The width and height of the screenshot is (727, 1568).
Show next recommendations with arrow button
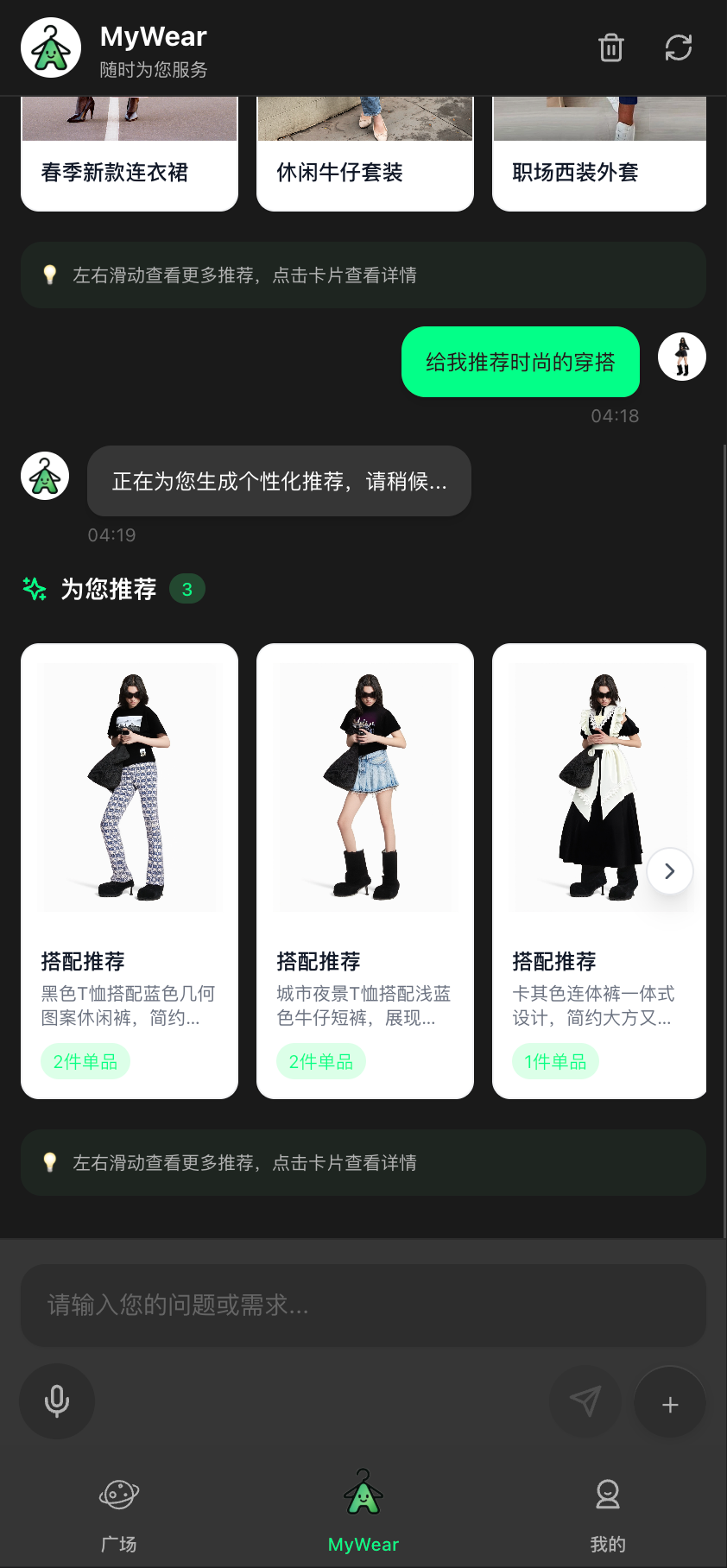pyautogui.click(x=670, y=871)
